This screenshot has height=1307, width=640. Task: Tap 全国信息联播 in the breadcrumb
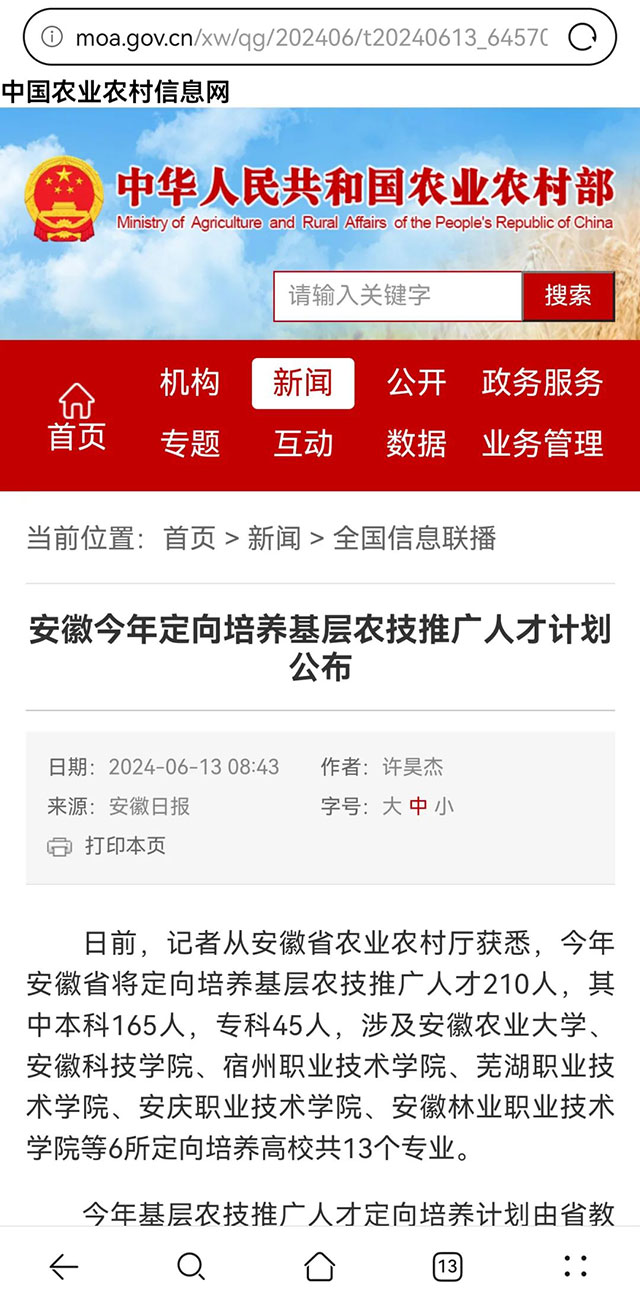[x=414, y=538]
